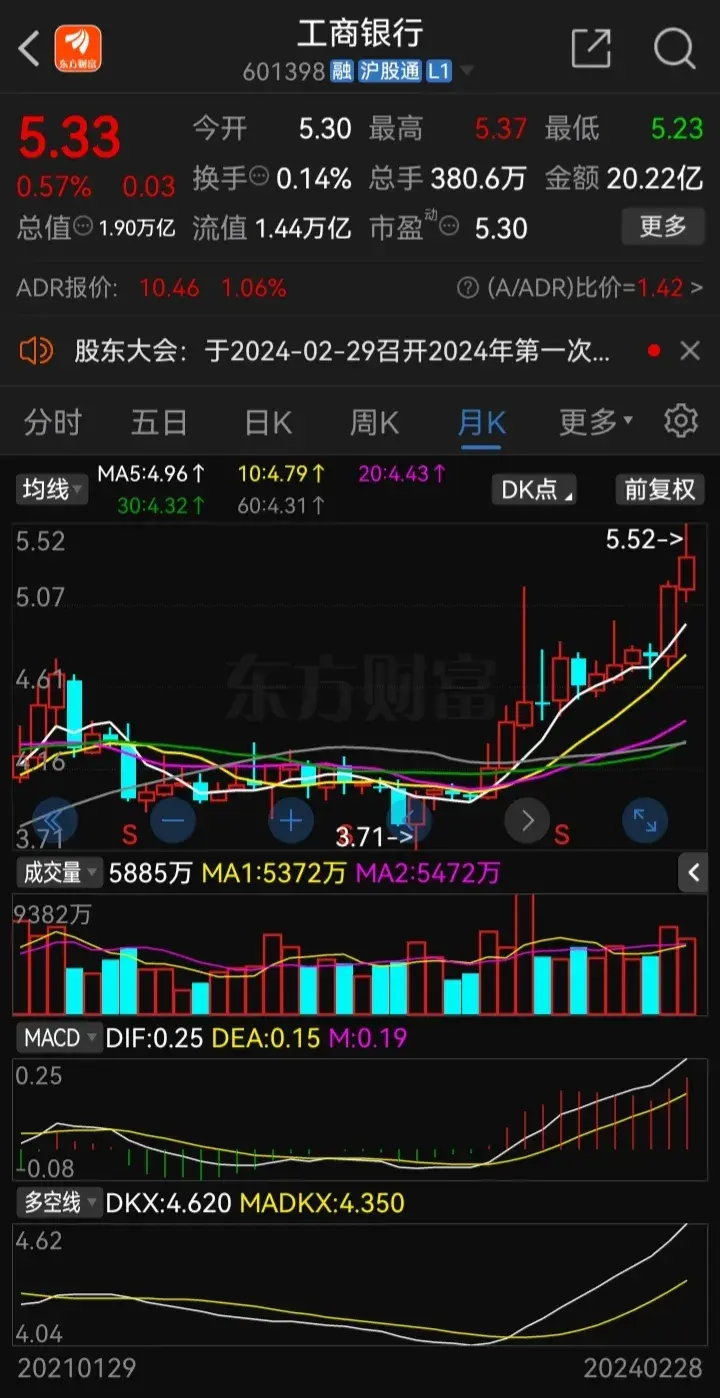Dismiss the 股东大会 announcement banner
Screen dimensions: 720x1398
pyautogui.click(x=690, y=351)
